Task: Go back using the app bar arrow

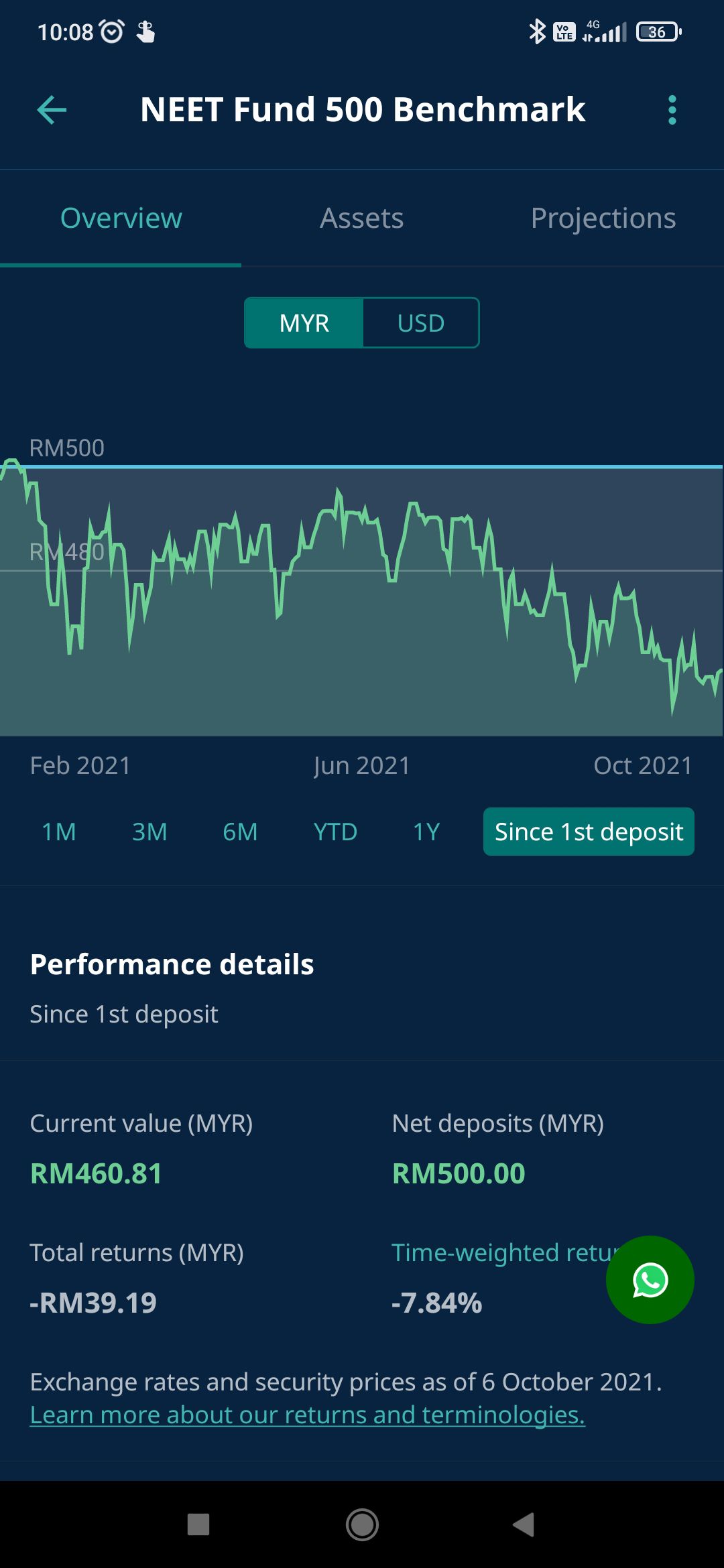Action: (x=52, y=110)
